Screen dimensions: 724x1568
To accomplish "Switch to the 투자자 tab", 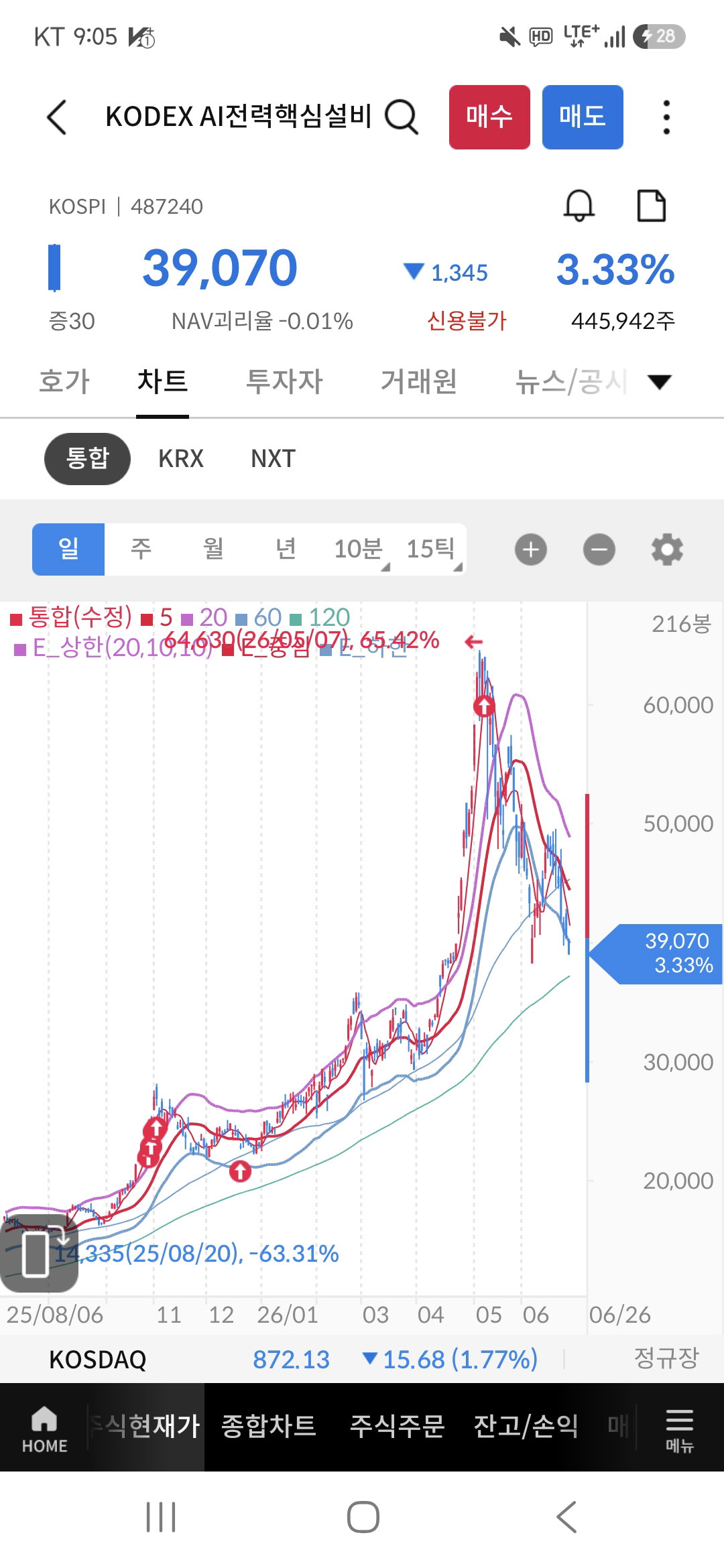I will 284,381.
